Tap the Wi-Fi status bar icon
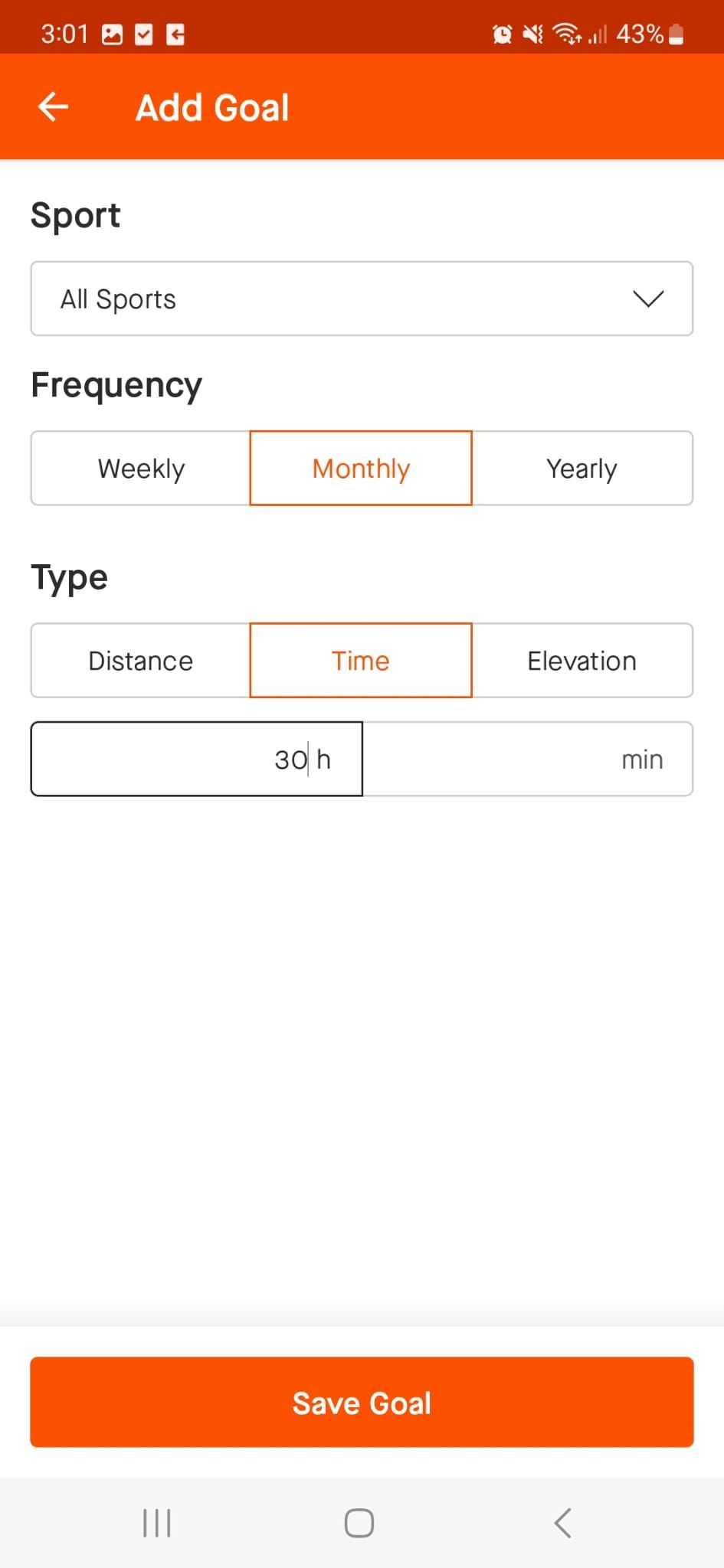Image resolution: width=724 pixels, height=1568 pixels. 566,34
